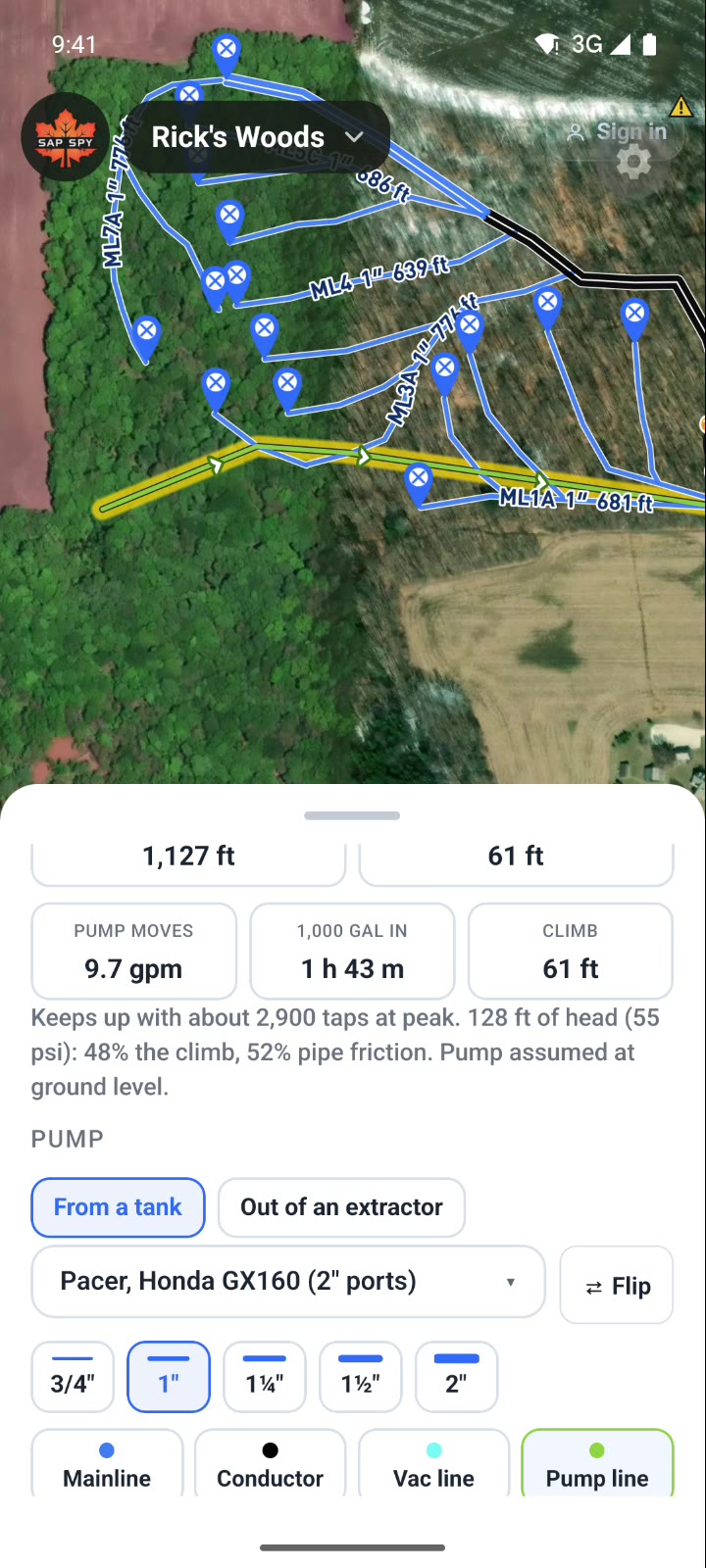Tap the Sap Spy maple leaf logo button
This screenshot has width=706, height=1568.
coord(65,137)
